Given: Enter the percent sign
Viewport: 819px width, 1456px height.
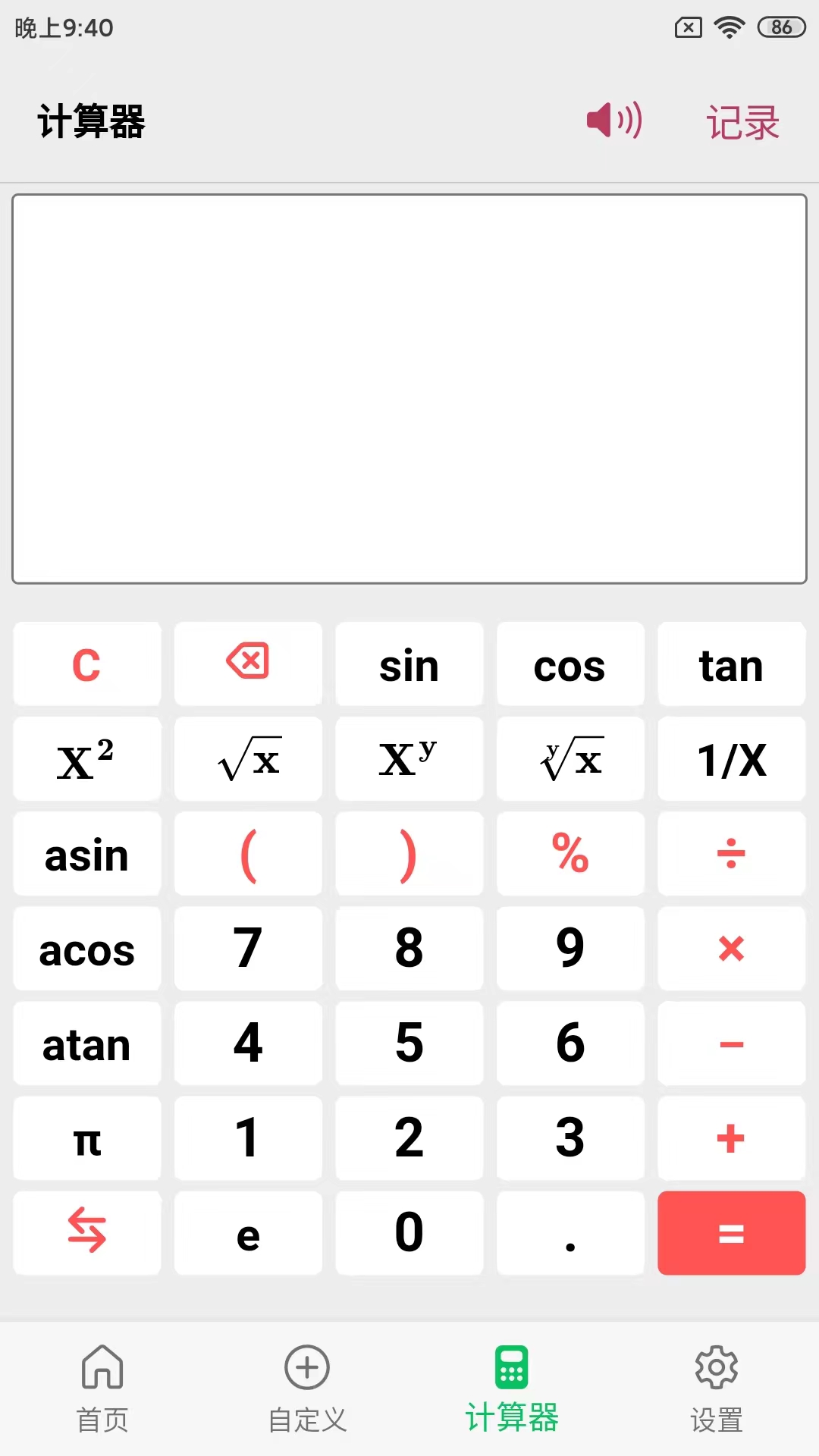Looking at the screenshot, I should tap(570, 855).
